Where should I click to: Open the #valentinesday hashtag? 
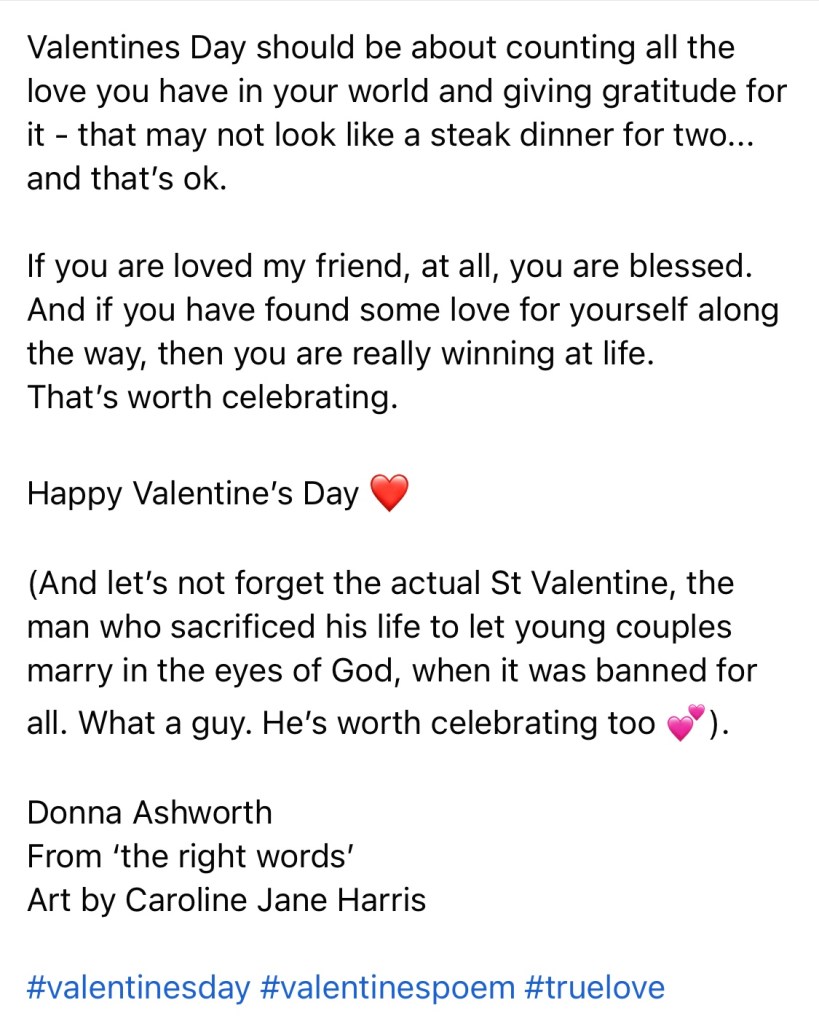pos(138,988)
